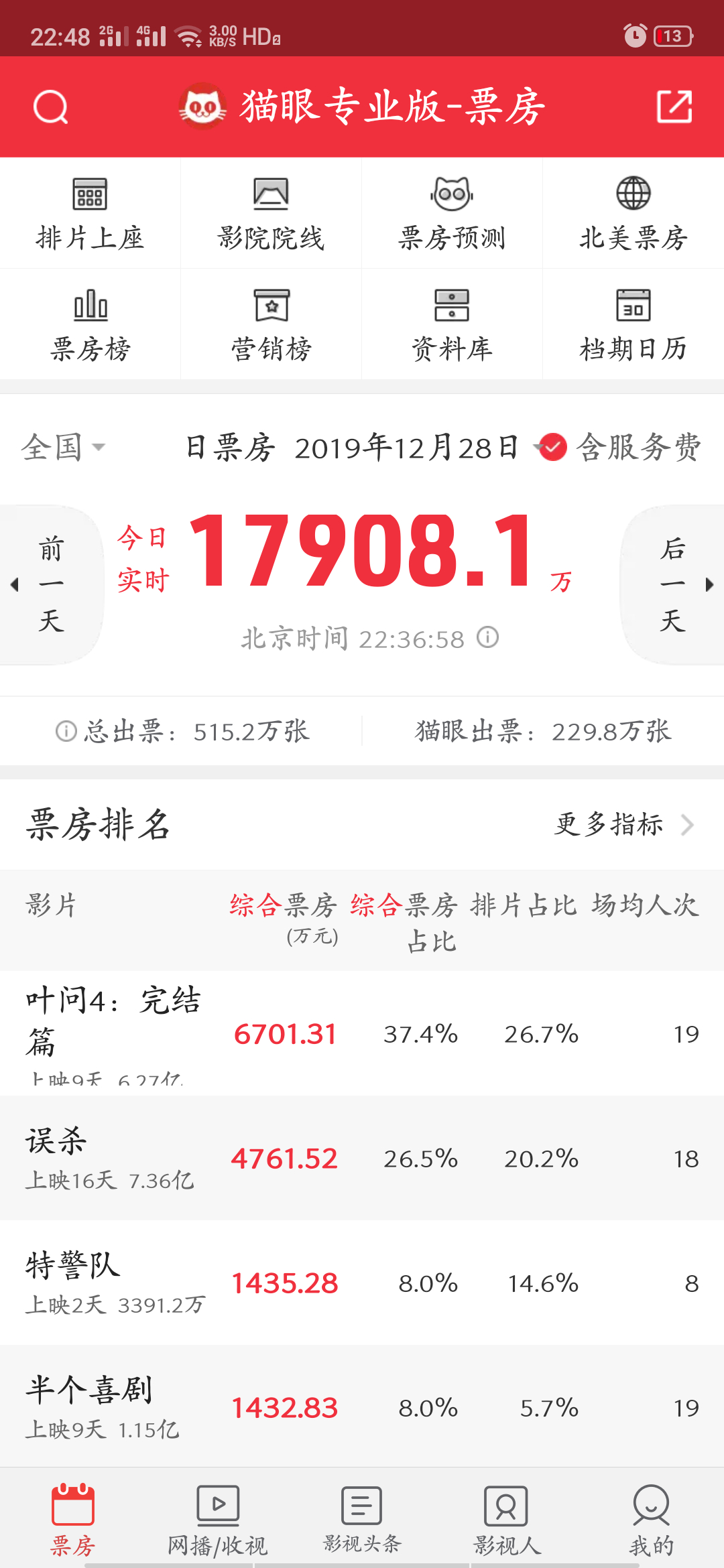
Task: Open 档期日历 calendar
Action: pyautogui.click(x=633, y=325)
